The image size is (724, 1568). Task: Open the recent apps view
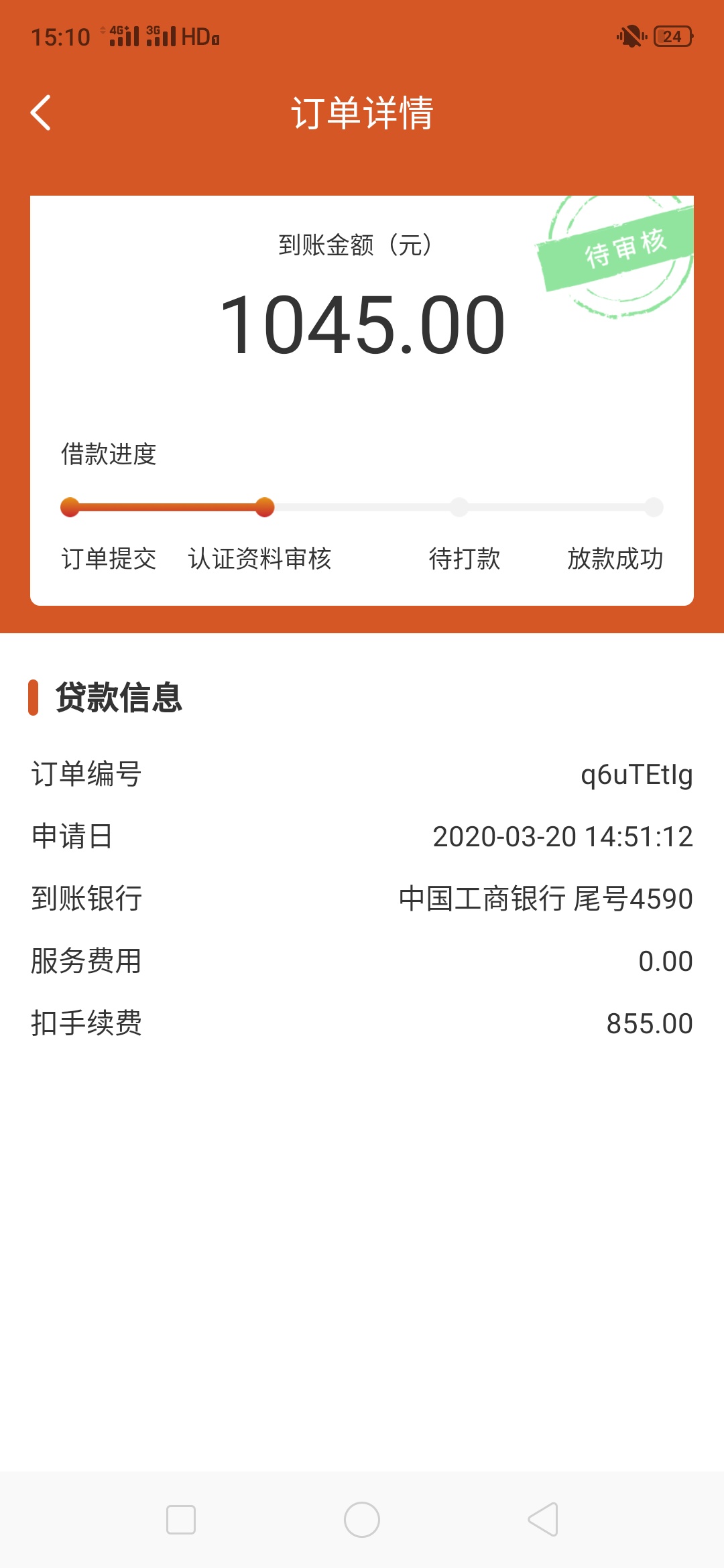[181, 1520]
